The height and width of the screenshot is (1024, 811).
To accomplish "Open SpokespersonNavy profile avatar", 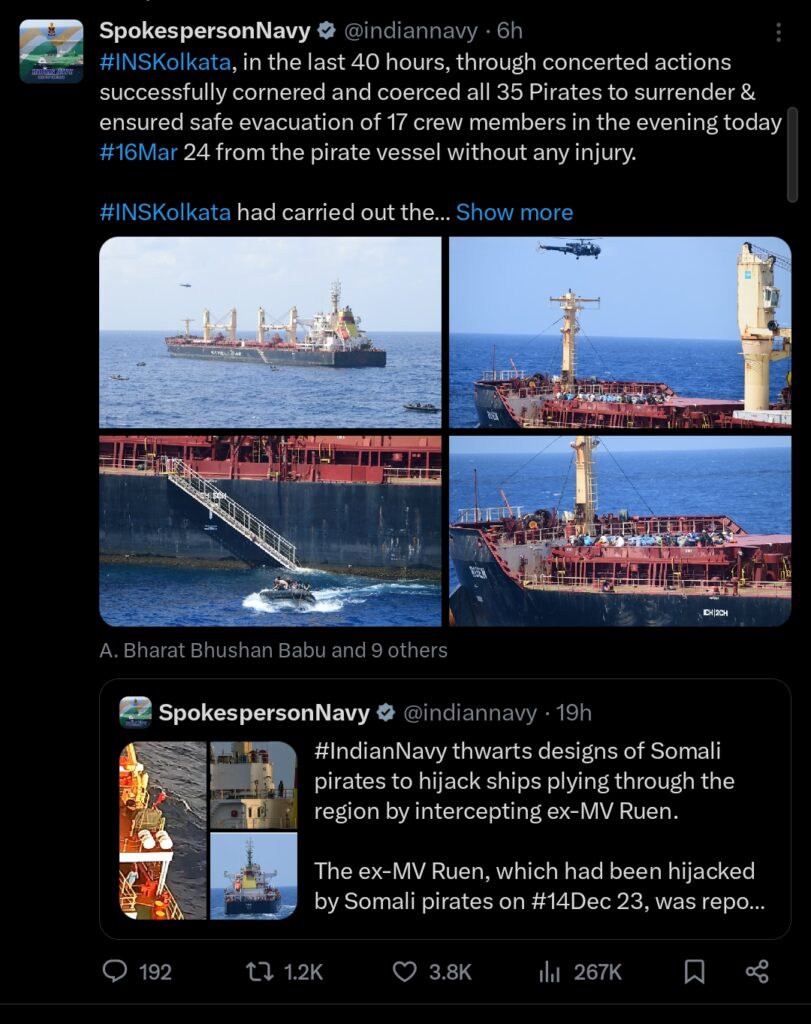I will pos(51,50).
